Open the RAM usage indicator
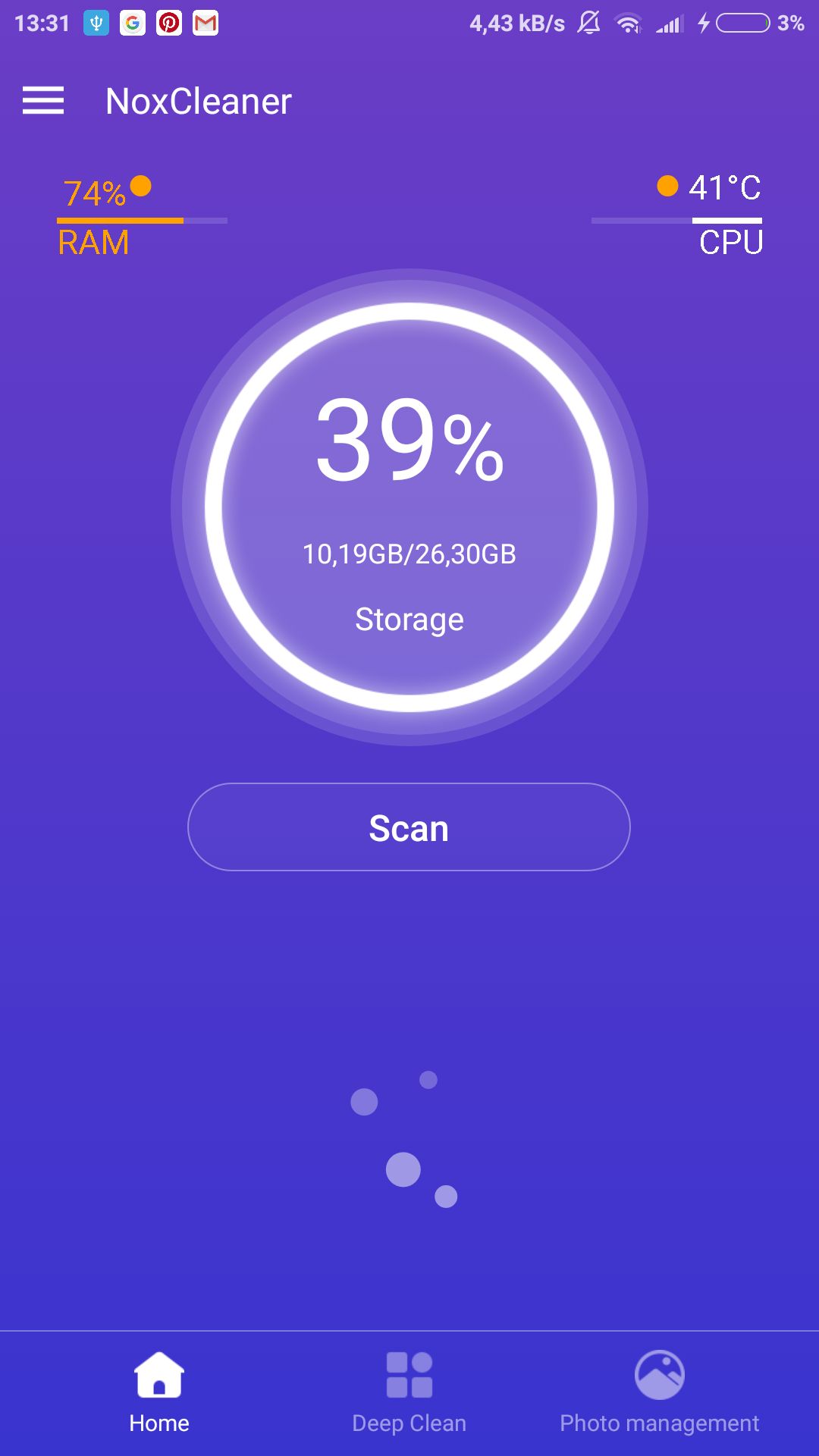819x1456 pixels. (x=142, y=217)
